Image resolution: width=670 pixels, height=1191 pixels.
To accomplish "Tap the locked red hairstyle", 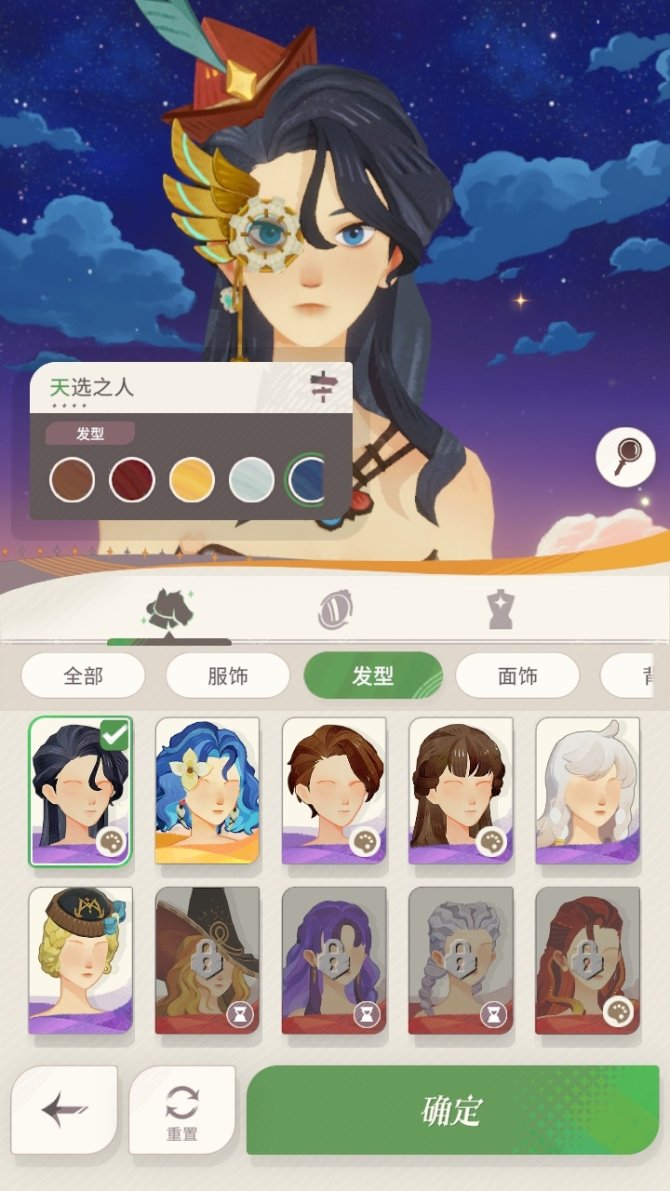I will point(587,960).
